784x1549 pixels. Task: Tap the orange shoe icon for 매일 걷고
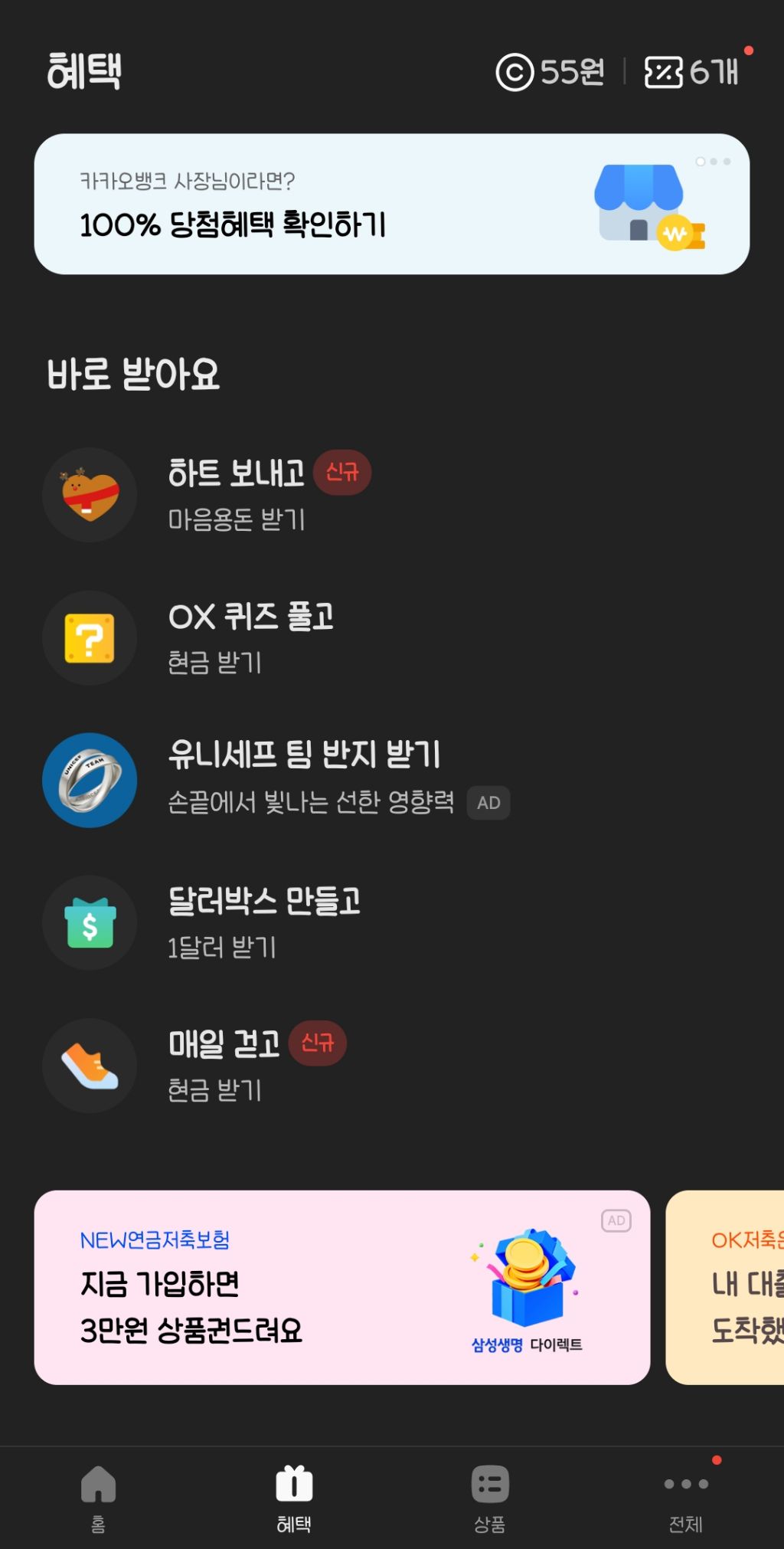89,1066
